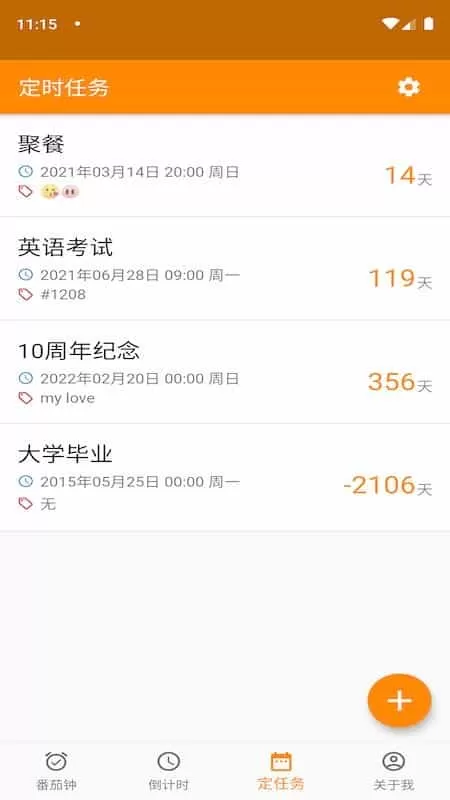The height and width of the screenshot is (800, 450).
Task: Open the 英语考试 task
Action: [x=225, y=269]
